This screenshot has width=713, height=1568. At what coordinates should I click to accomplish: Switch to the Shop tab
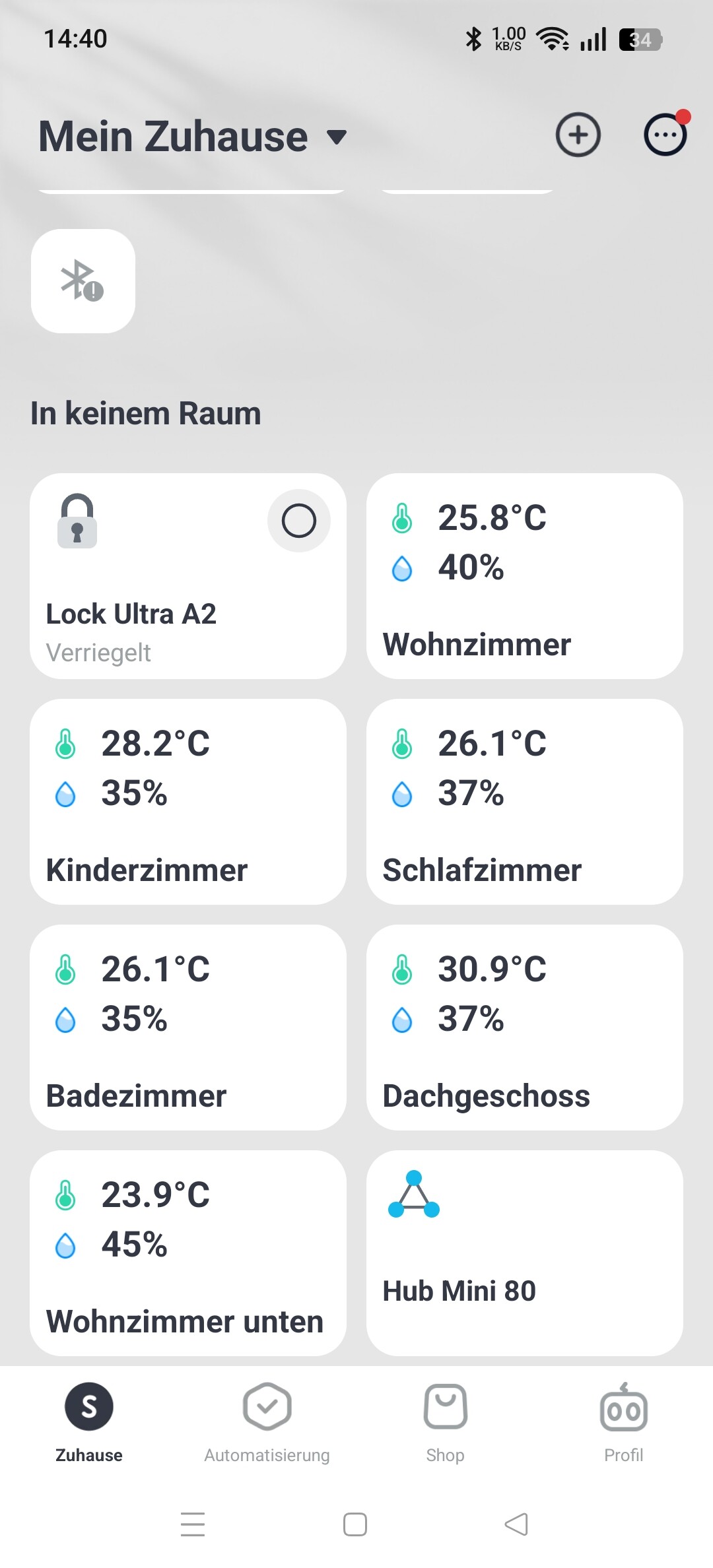pyautogui.click(x=445, y=1422)
